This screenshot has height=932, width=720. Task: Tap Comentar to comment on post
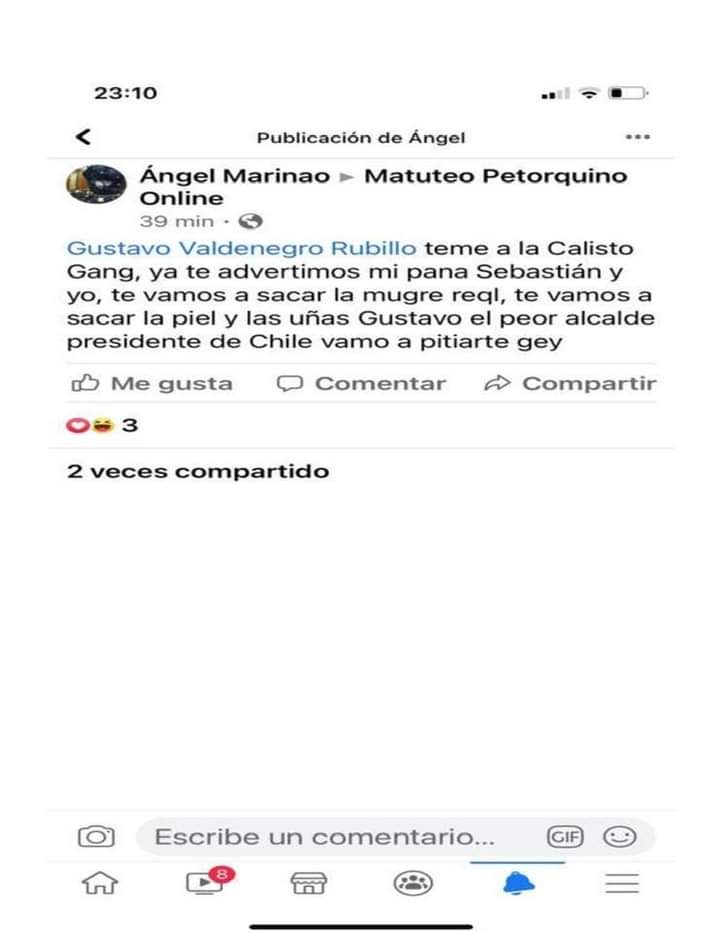[x=361, y=383]
